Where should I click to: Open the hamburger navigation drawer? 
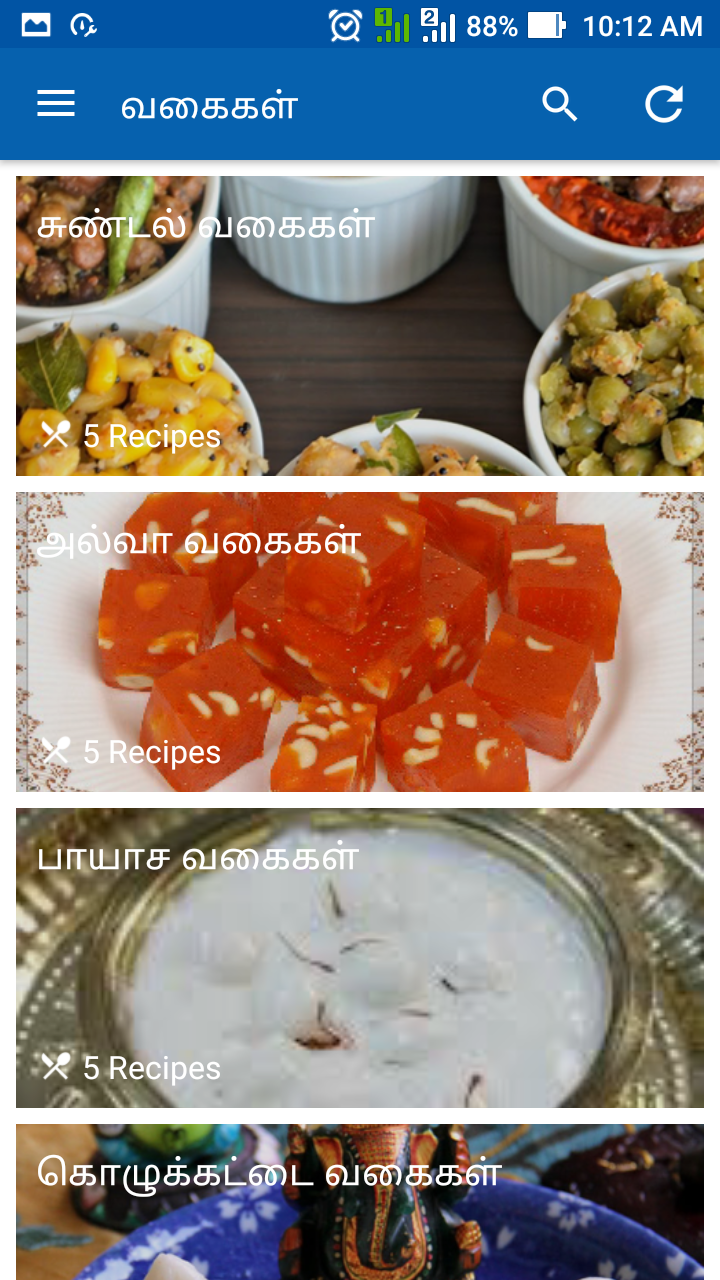(x=56, y=104)
